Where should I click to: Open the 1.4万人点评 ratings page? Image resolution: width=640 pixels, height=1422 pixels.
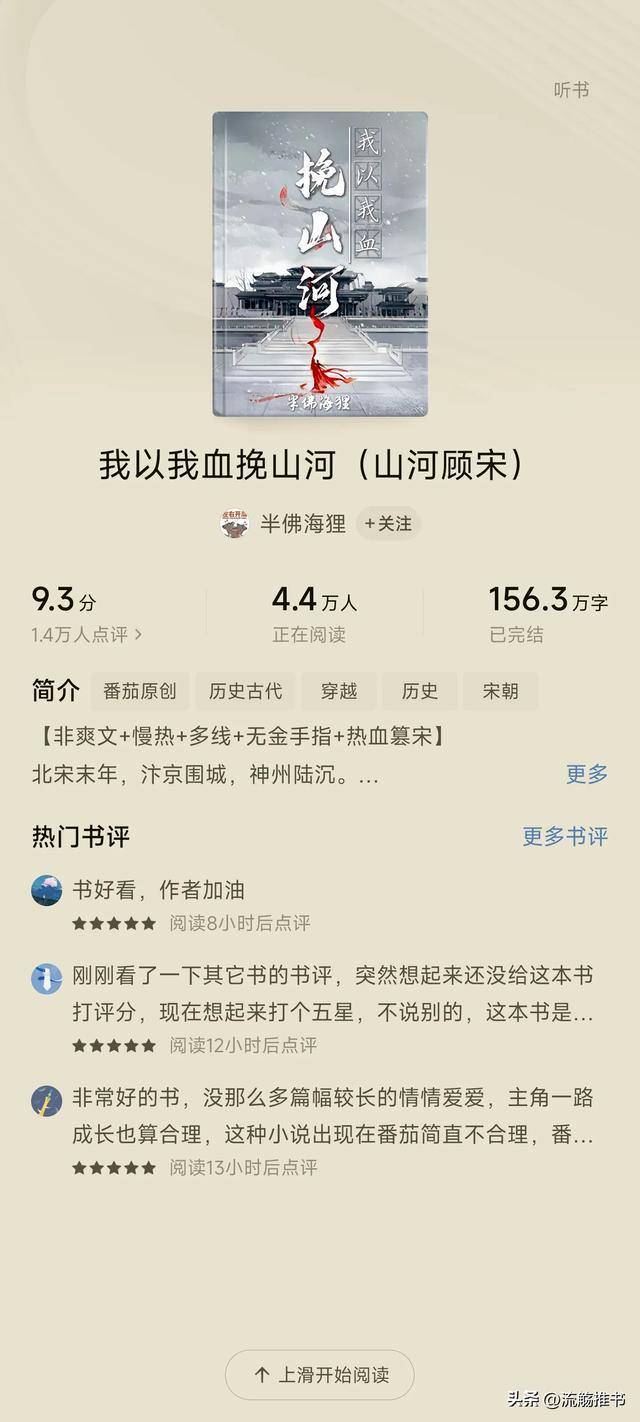pos(87,634)
